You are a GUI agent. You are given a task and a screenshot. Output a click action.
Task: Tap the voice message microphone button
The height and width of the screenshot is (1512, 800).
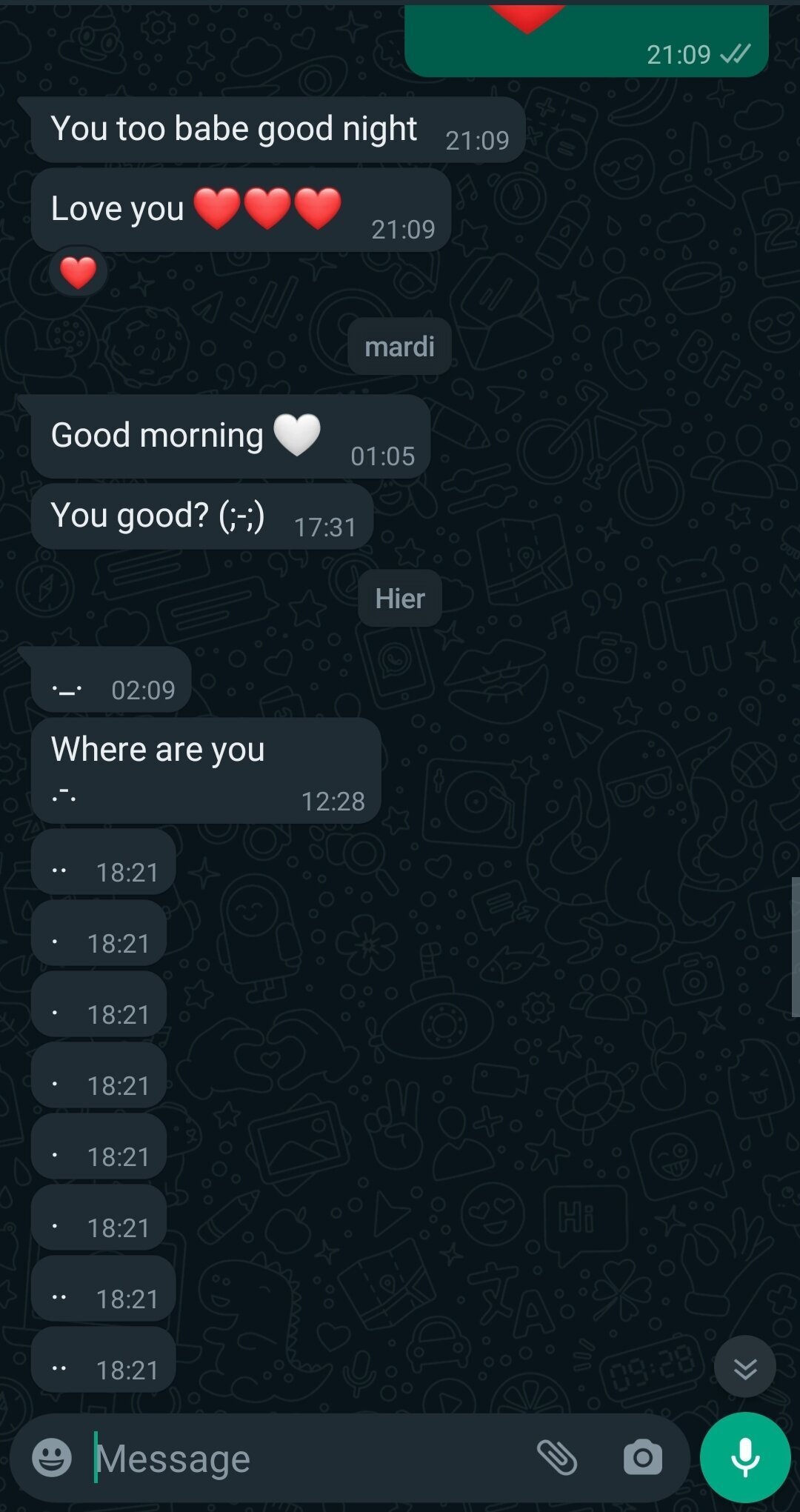[745, 1457]
